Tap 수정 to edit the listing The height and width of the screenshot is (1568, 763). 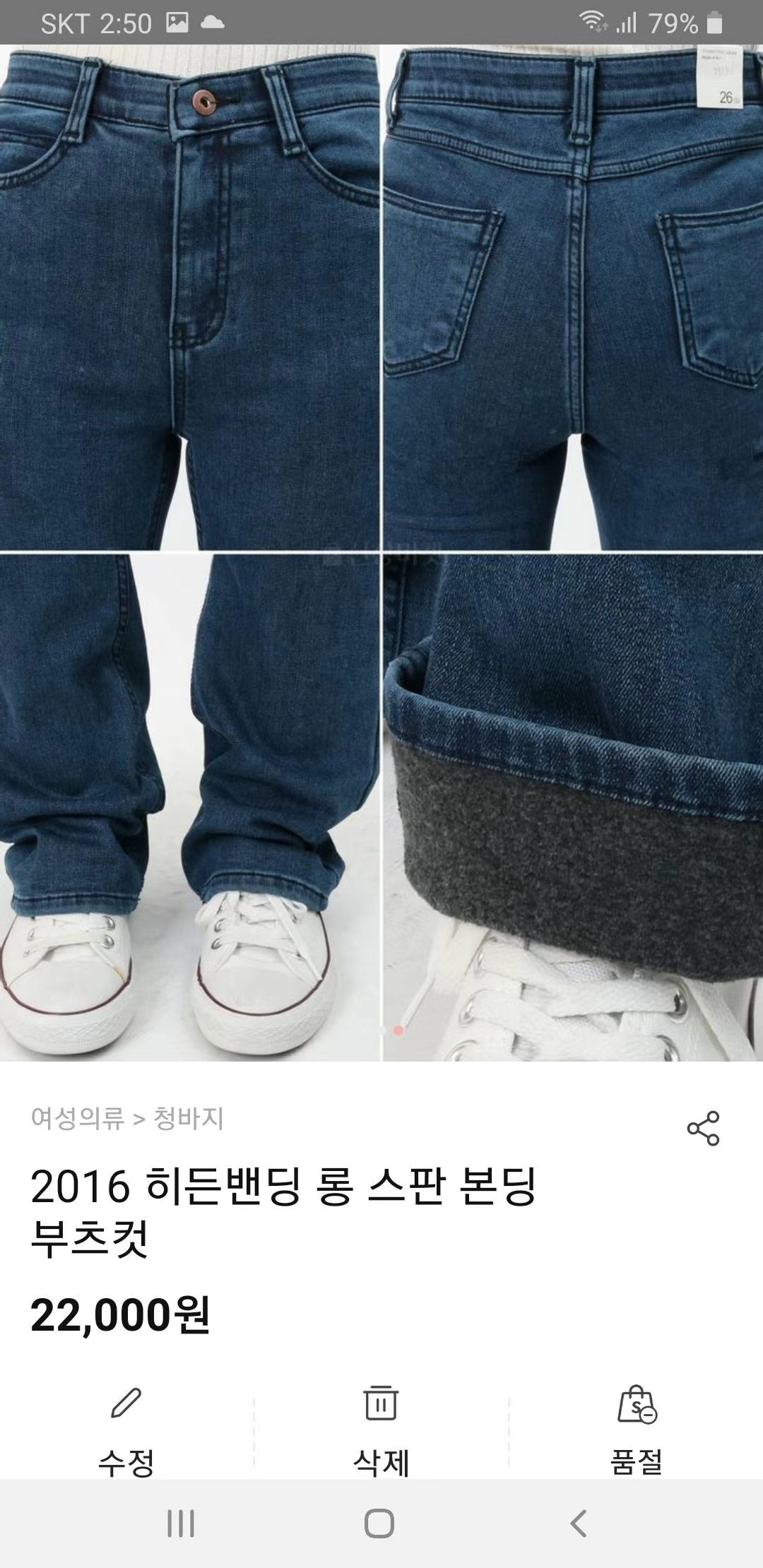point(126,1430)
